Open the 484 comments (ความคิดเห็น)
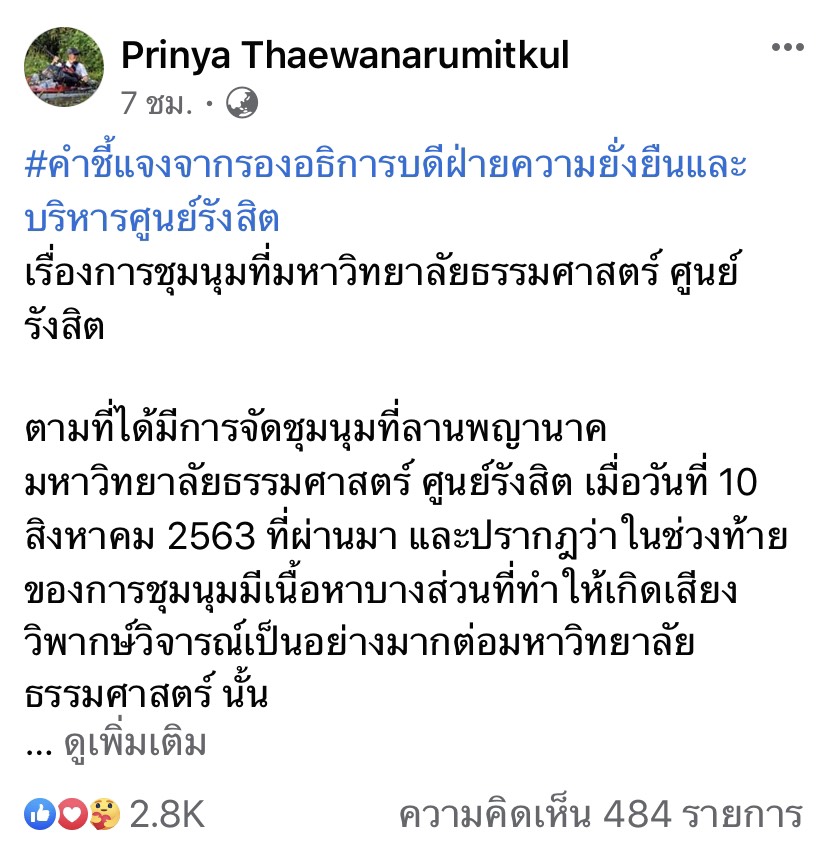 point(600,815)
